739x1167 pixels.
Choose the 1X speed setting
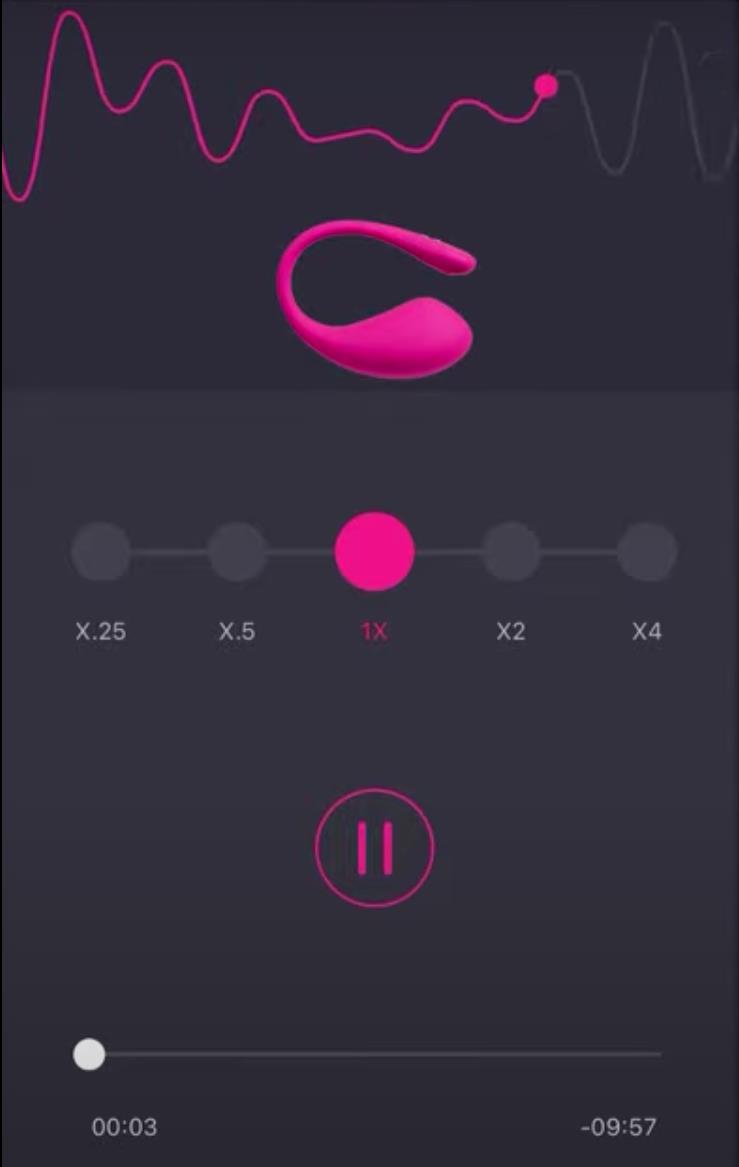click(x=374, y=551)
